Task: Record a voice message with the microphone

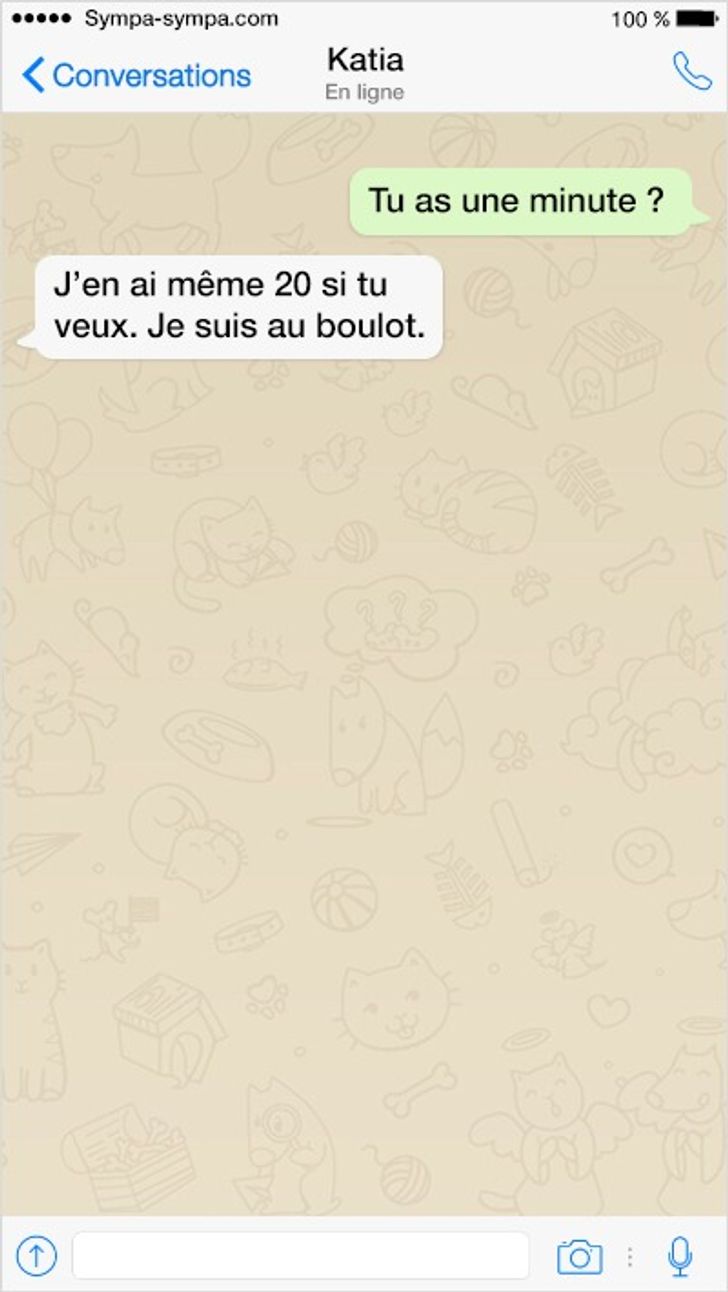Action: pos(680,1255)
